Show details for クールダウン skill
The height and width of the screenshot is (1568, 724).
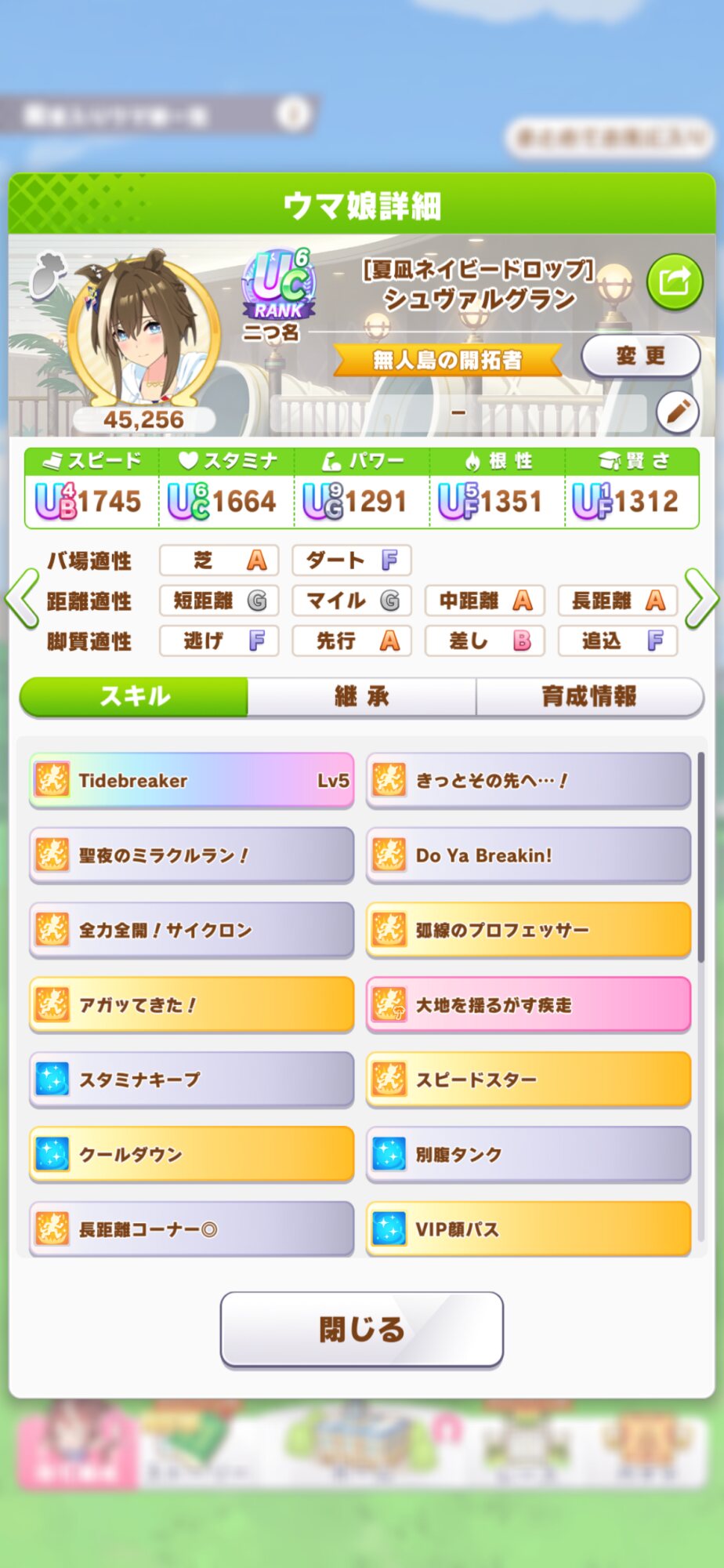click(191, 1154)
